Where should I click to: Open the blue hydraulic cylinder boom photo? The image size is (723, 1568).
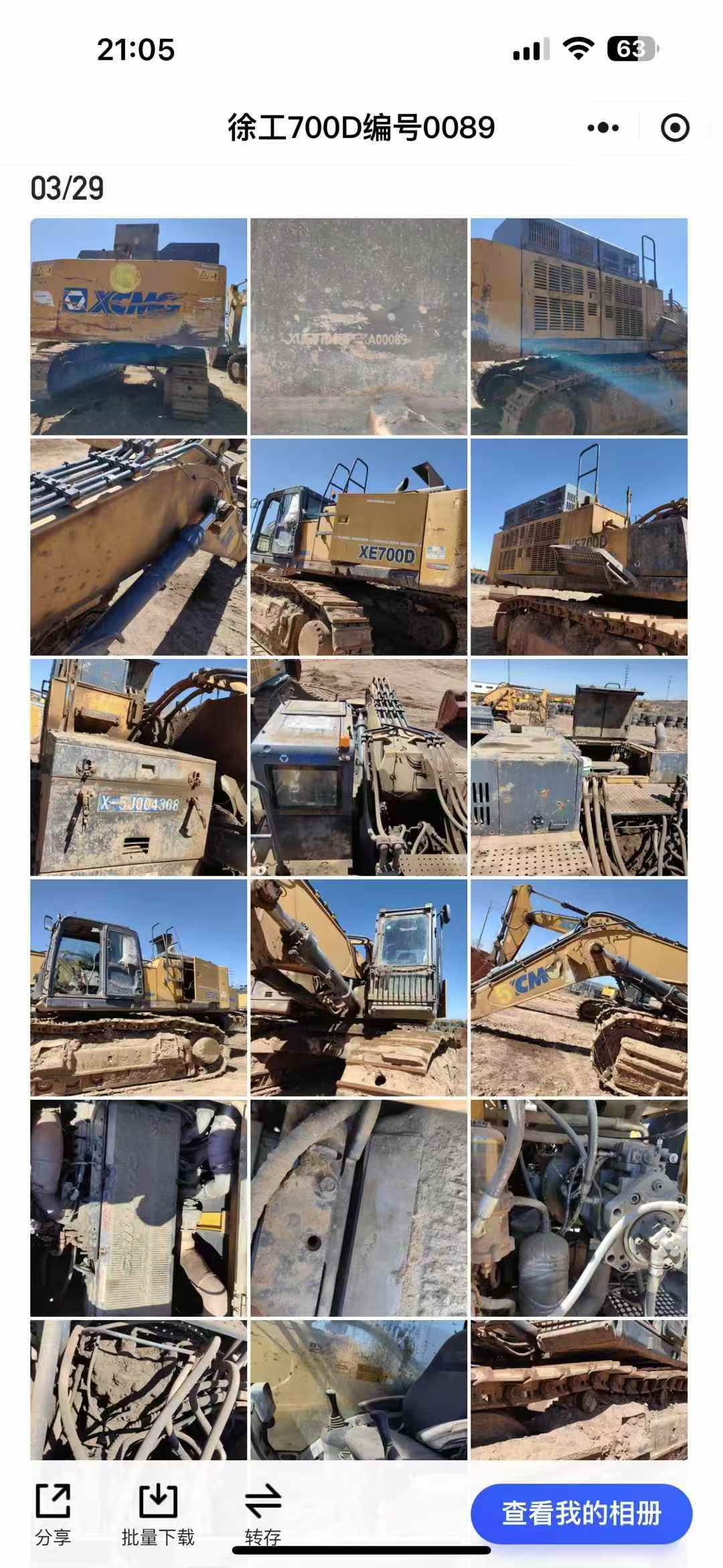(139, 547)
